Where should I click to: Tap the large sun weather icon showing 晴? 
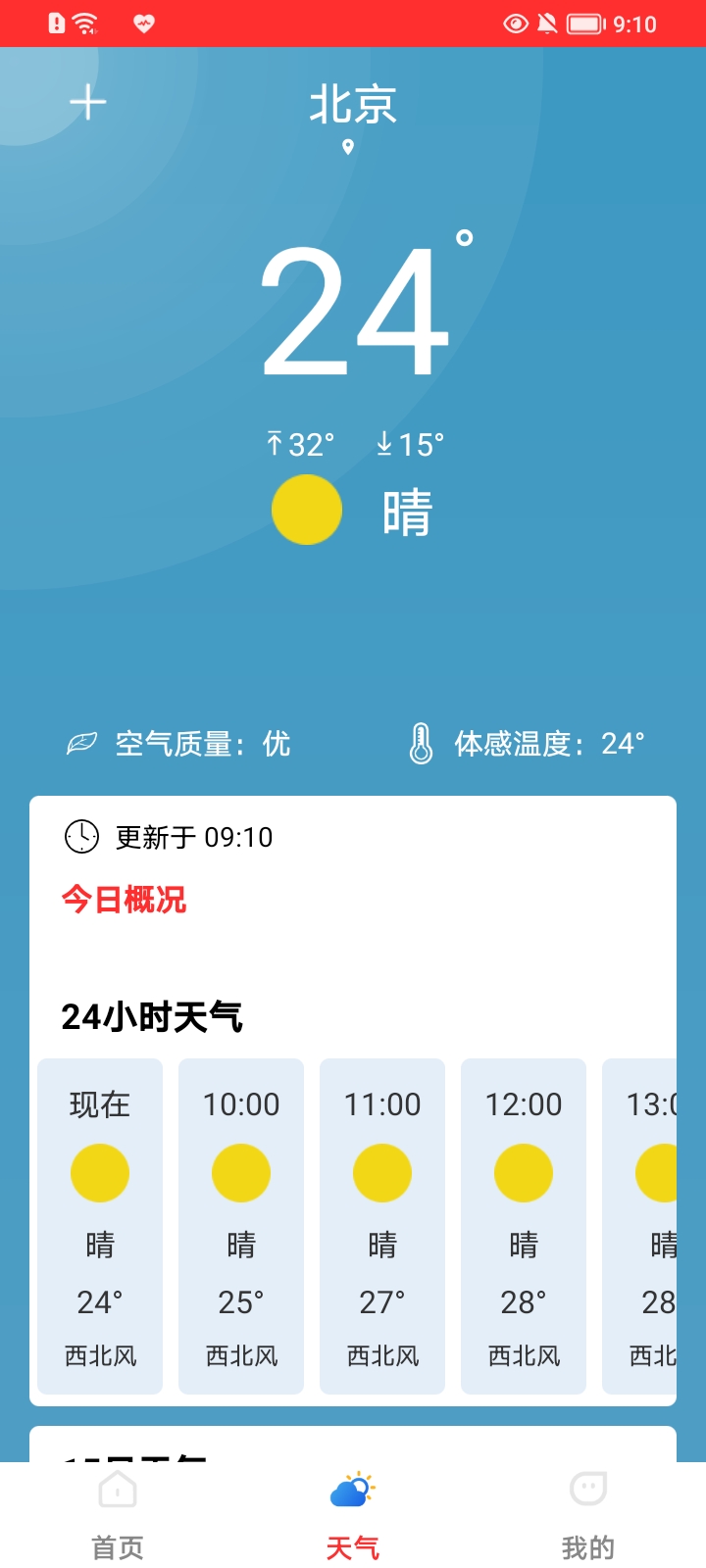(306, 510)
